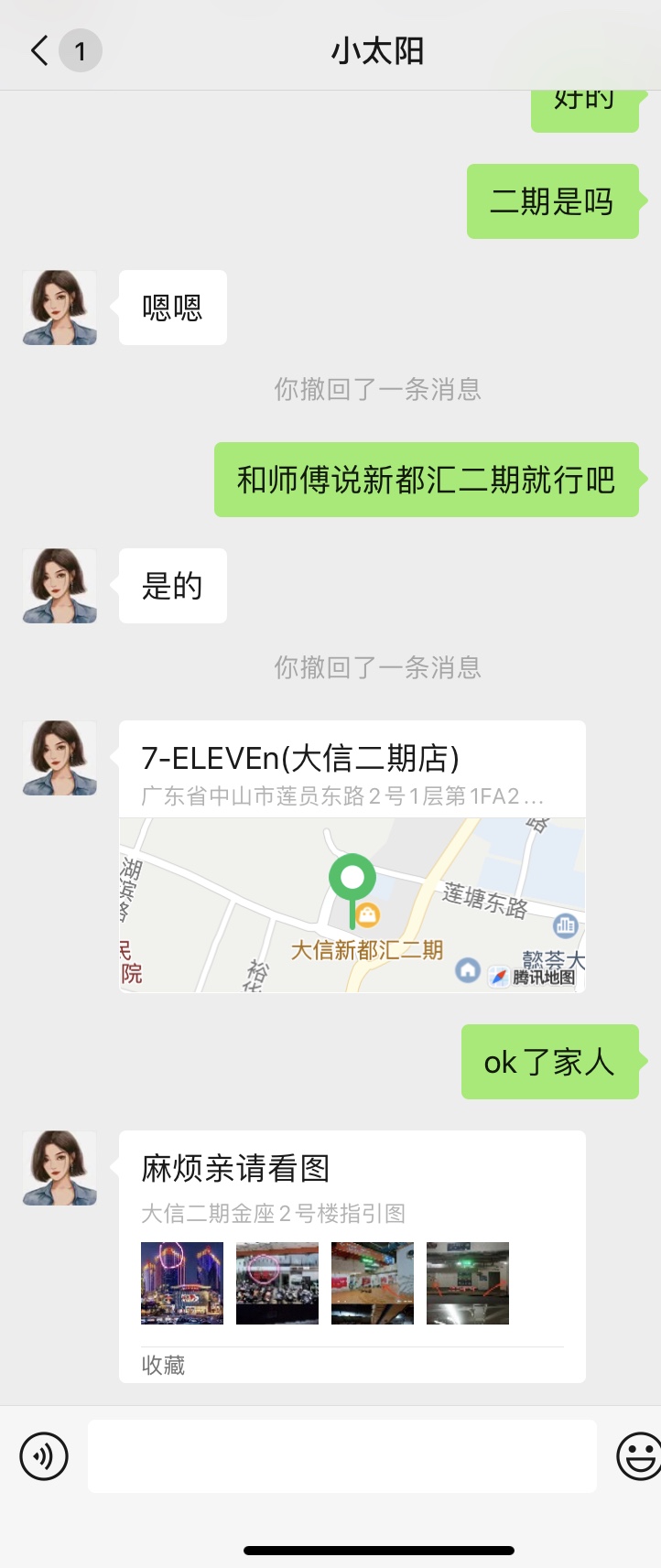Tap the message text input field
661x1568 pixels.
(341, 1455)
